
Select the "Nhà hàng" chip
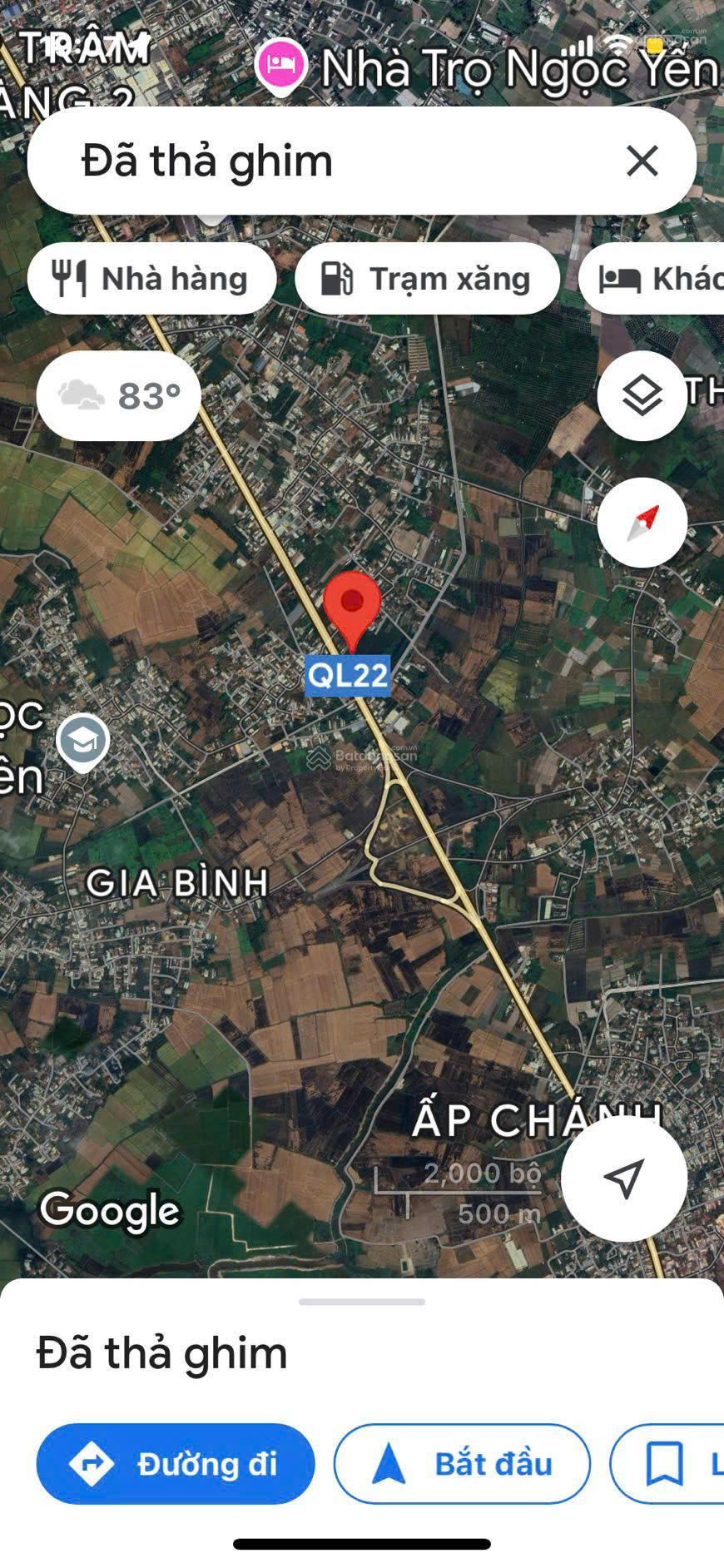pos(151,279)
